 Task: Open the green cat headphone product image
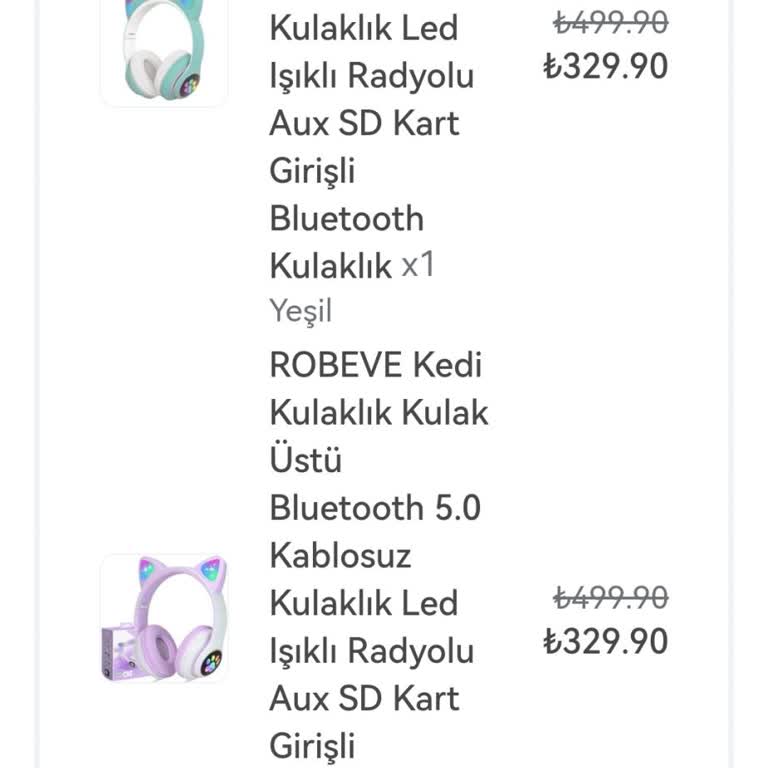[x=164, y=50]
